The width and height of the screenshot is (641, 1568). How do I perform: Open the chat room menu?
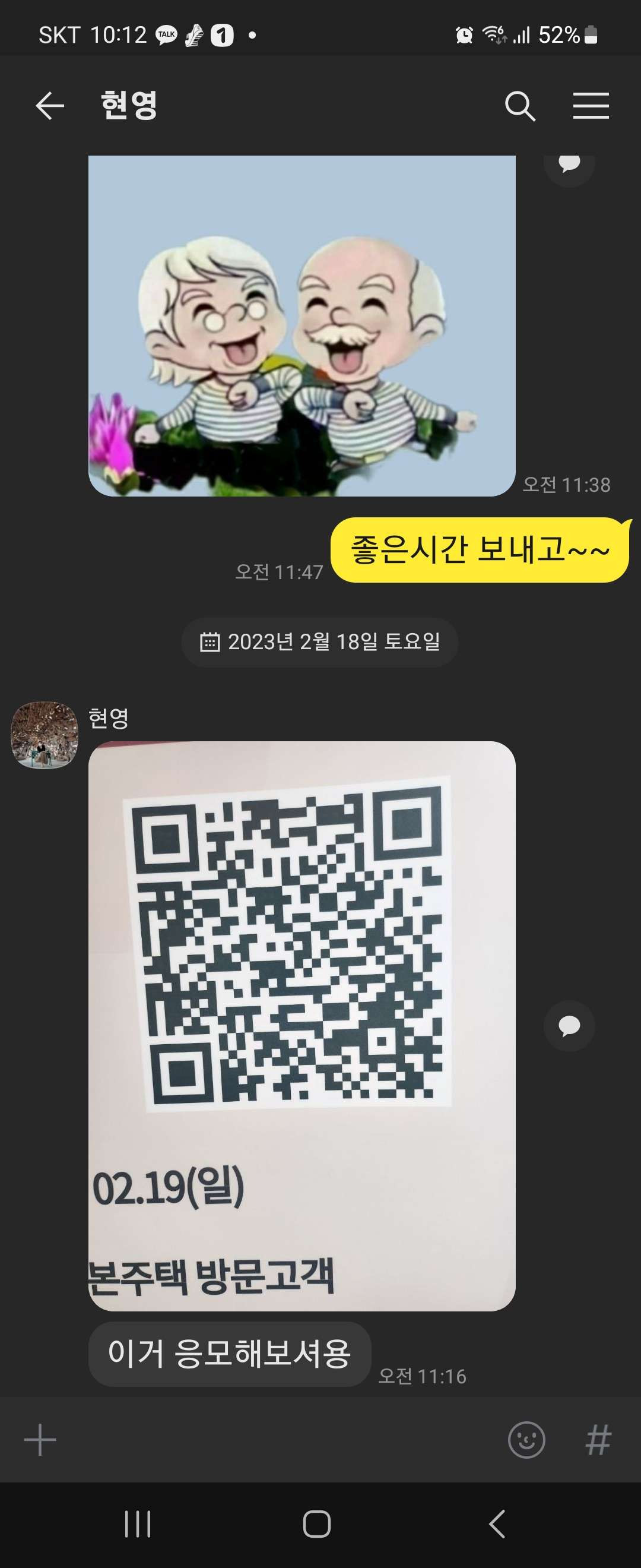click(591, 106)
